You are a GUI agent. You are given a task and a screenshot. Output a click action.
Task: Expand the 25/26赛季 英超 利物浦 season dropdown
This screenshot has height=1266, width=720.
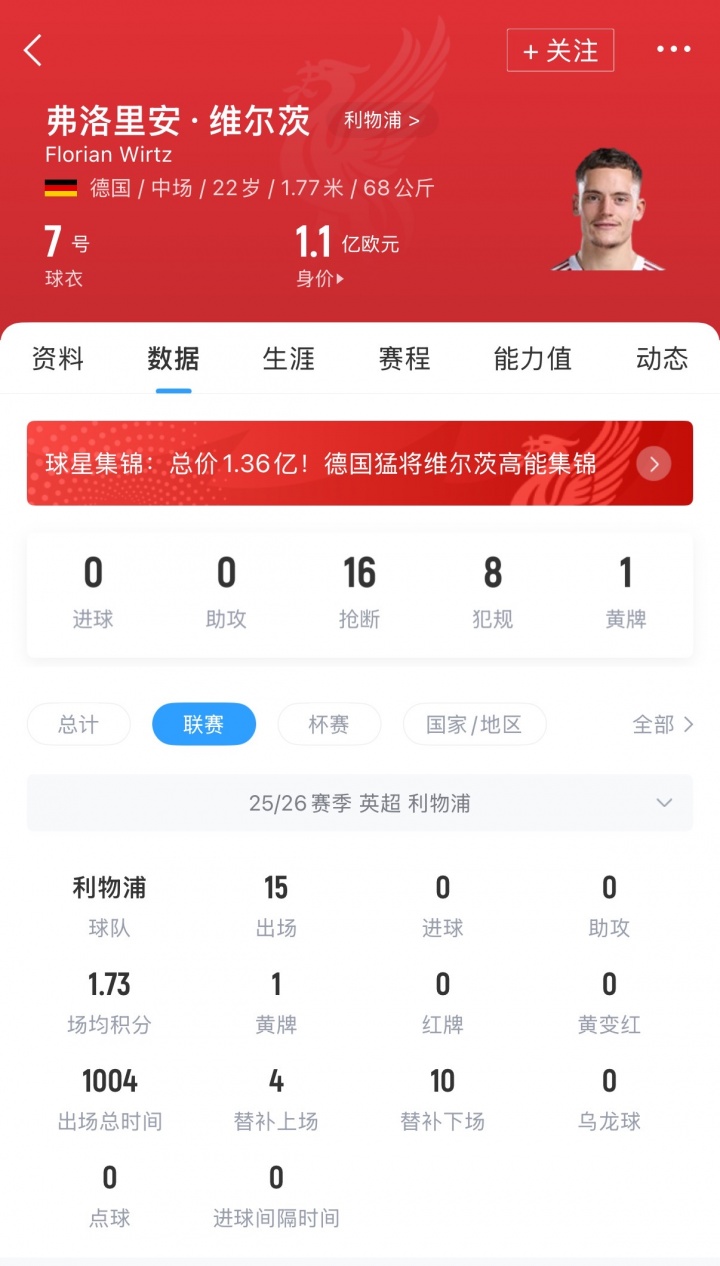coord(360,803)
